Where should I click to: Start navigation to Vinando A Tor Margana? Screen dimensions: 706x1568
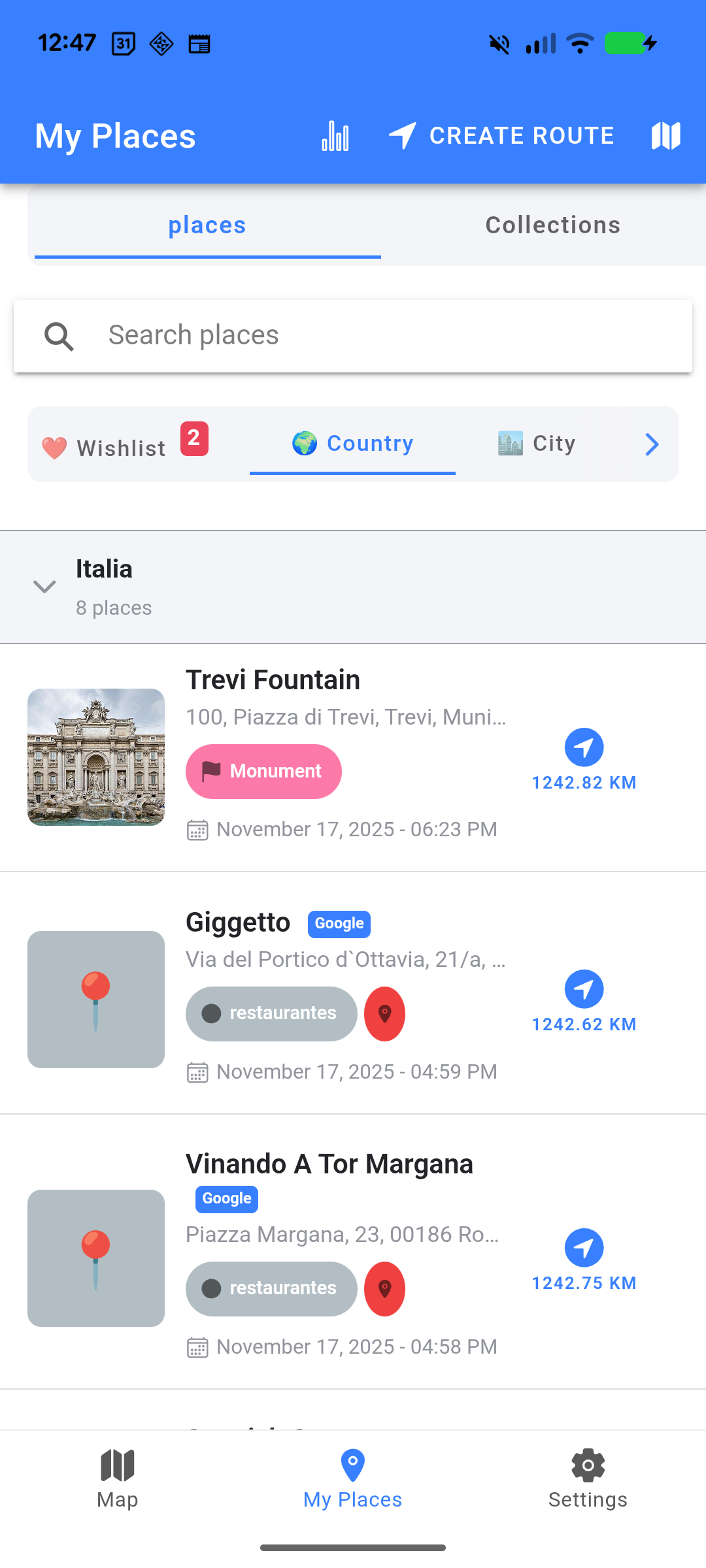pos(584,1248)
